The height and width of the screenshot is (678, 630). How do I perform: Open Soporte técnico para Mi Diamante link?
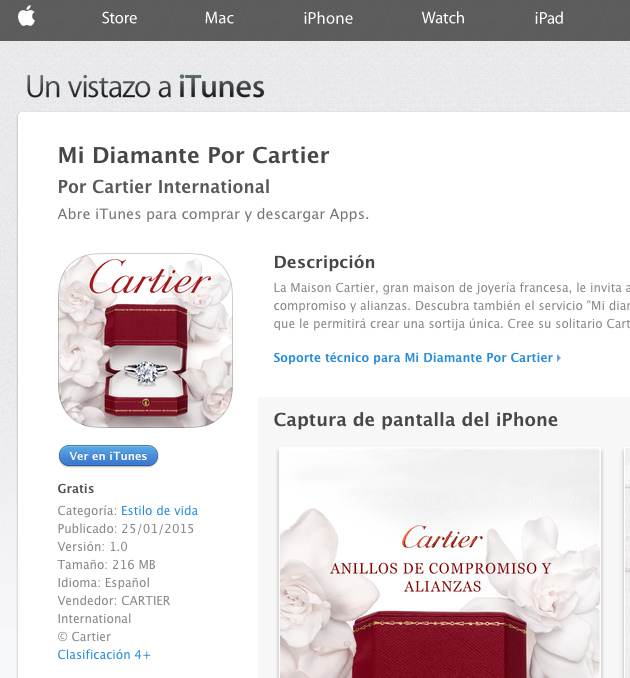pyautogui.click(x=416, y=357)
